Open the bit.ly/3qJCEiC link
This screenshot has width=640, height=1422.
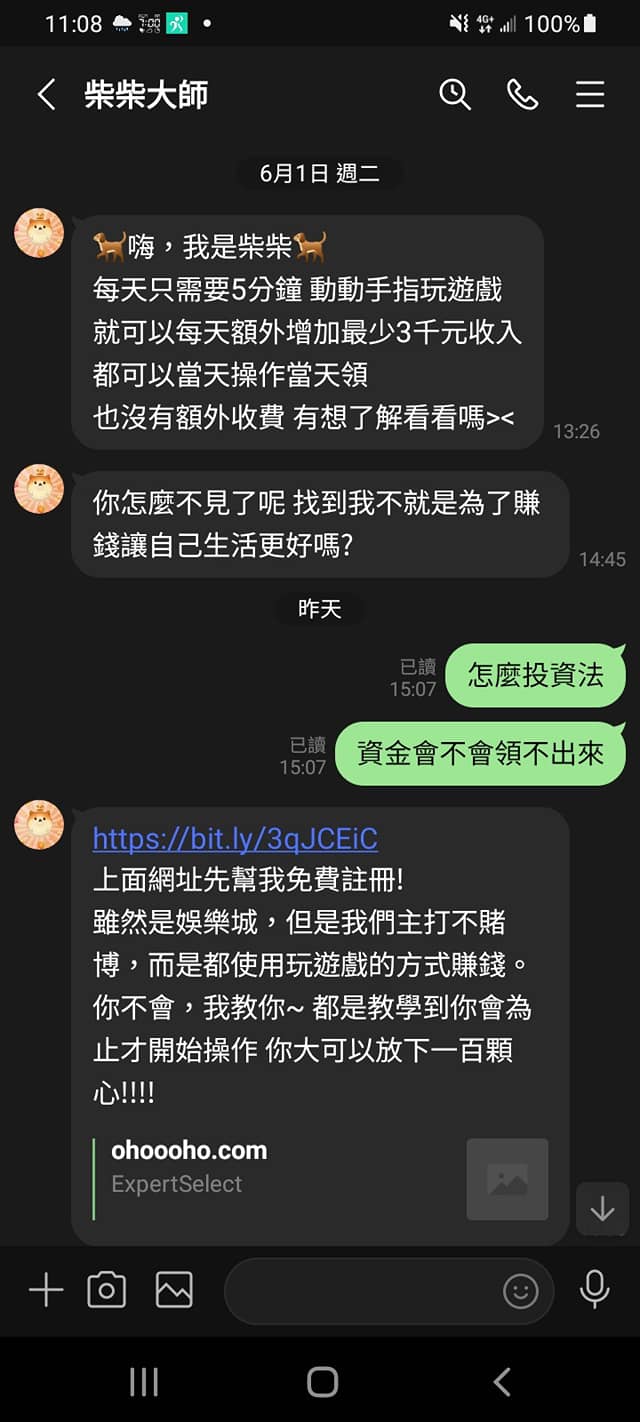(x=235, y=838)
